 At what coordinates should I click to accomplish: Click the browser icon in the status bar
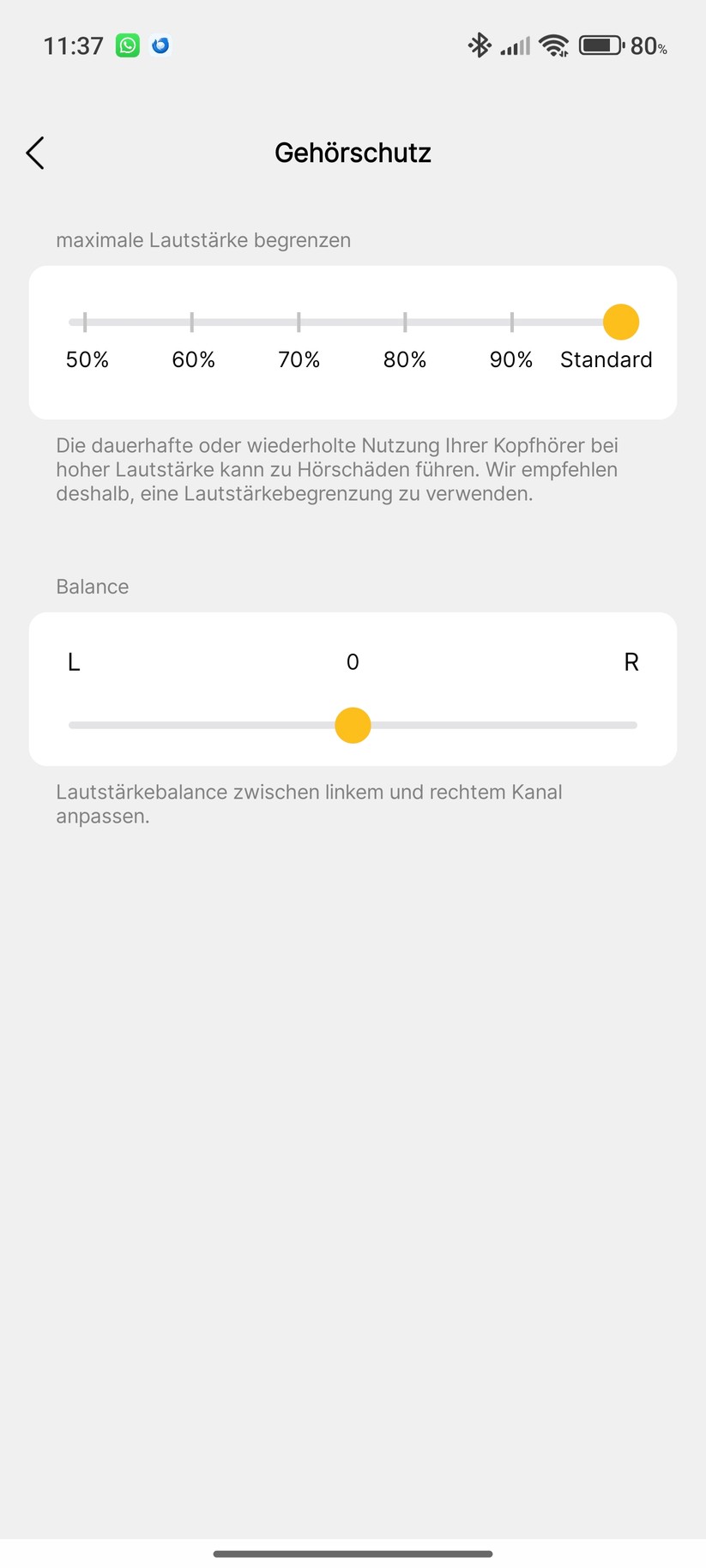160,45
